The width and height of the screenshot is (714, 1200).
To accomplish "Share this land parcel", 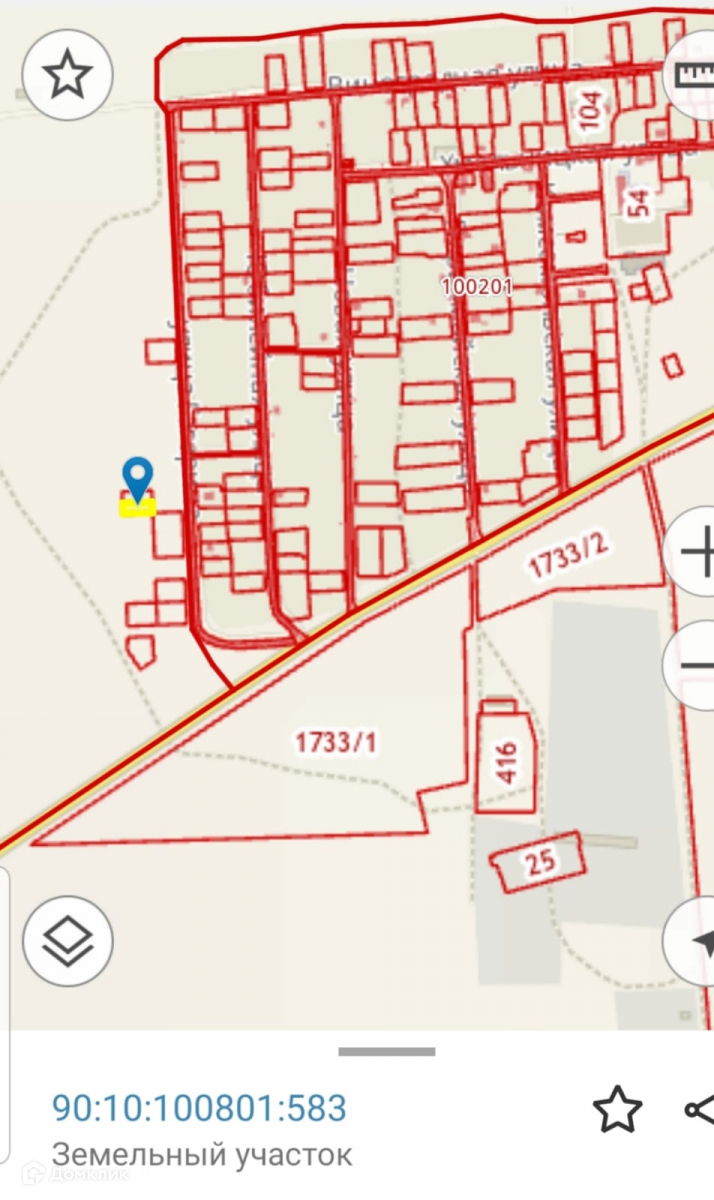I will (698, 1109).
